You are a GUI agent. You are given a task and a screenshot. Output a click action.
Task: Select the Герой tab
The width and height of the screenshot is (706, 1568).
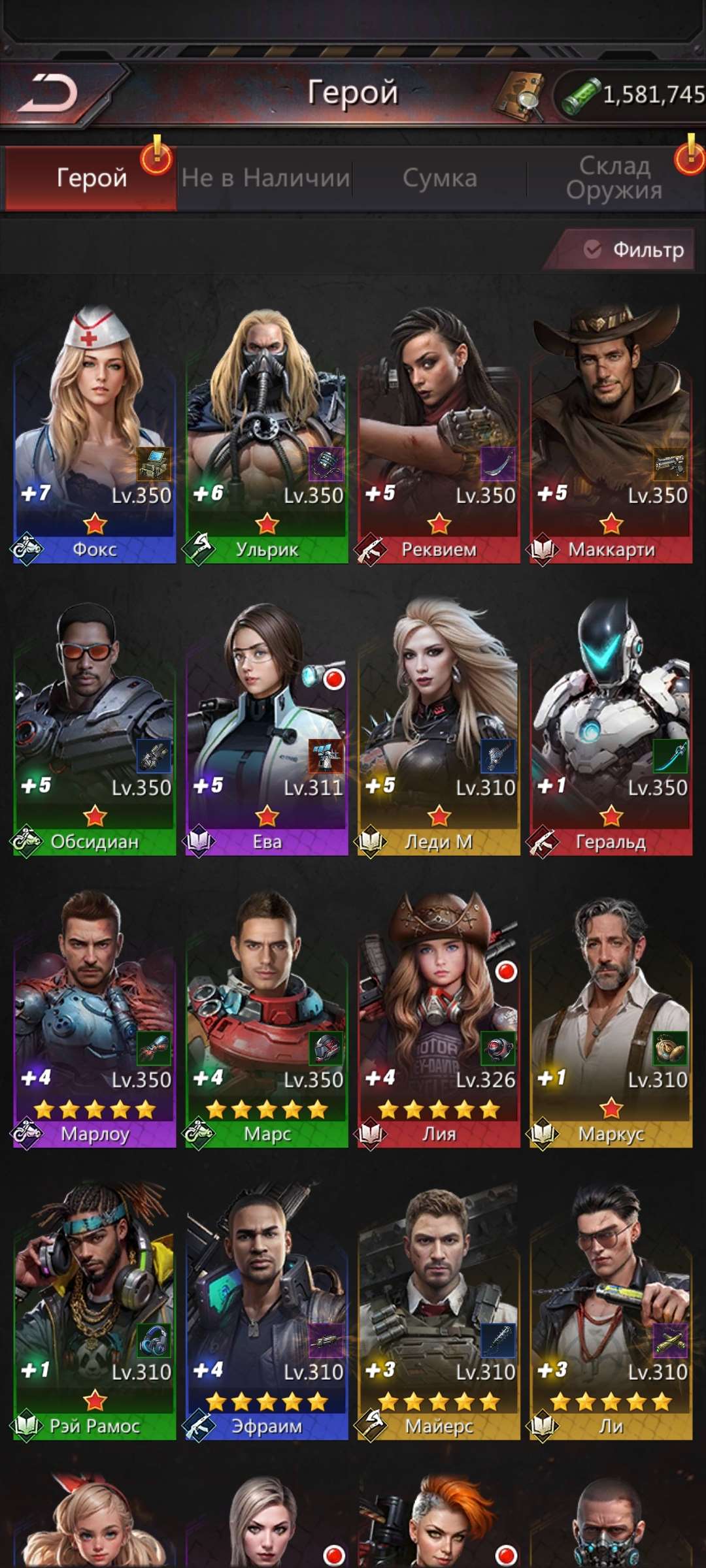[92, 178]
